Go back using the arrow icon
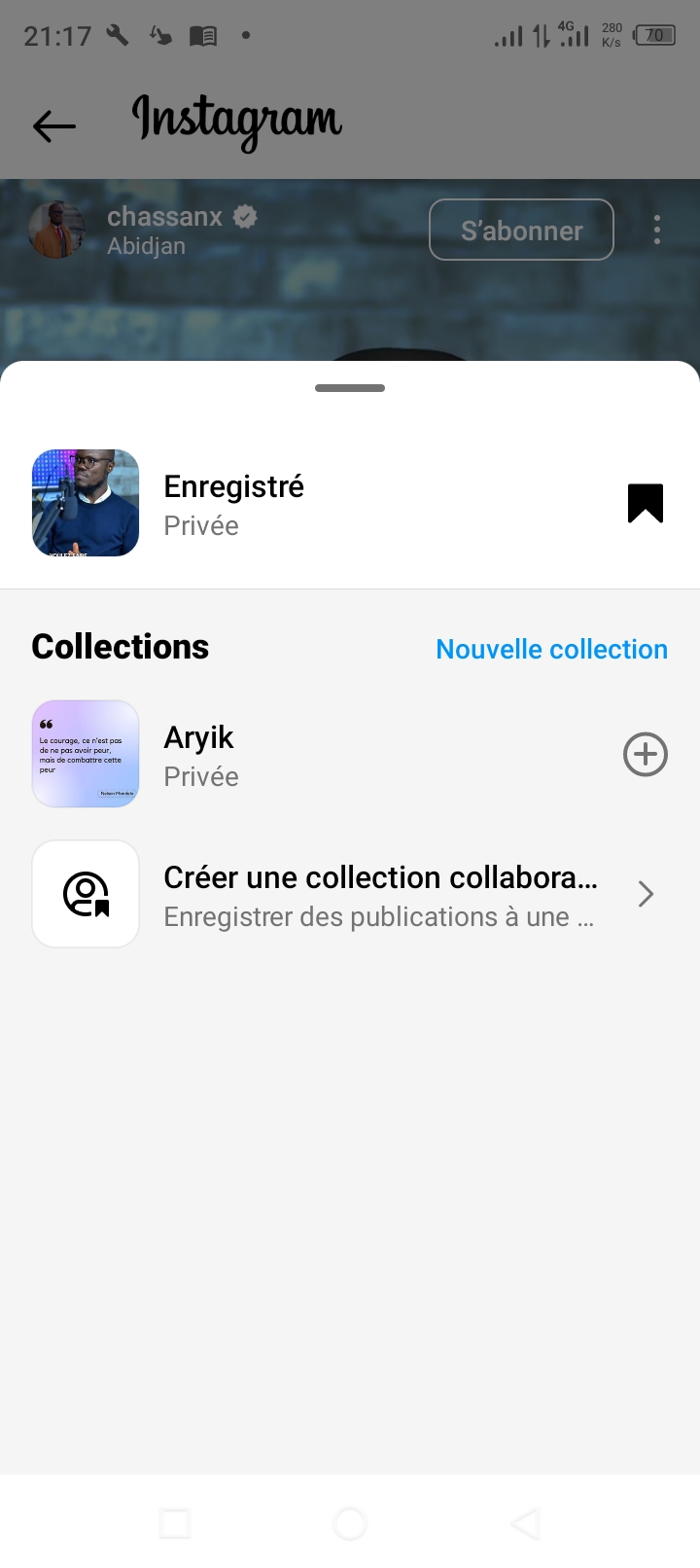The width and height of the screenshot is (700, 1568). pyautogui.click(x=54, y=125)
